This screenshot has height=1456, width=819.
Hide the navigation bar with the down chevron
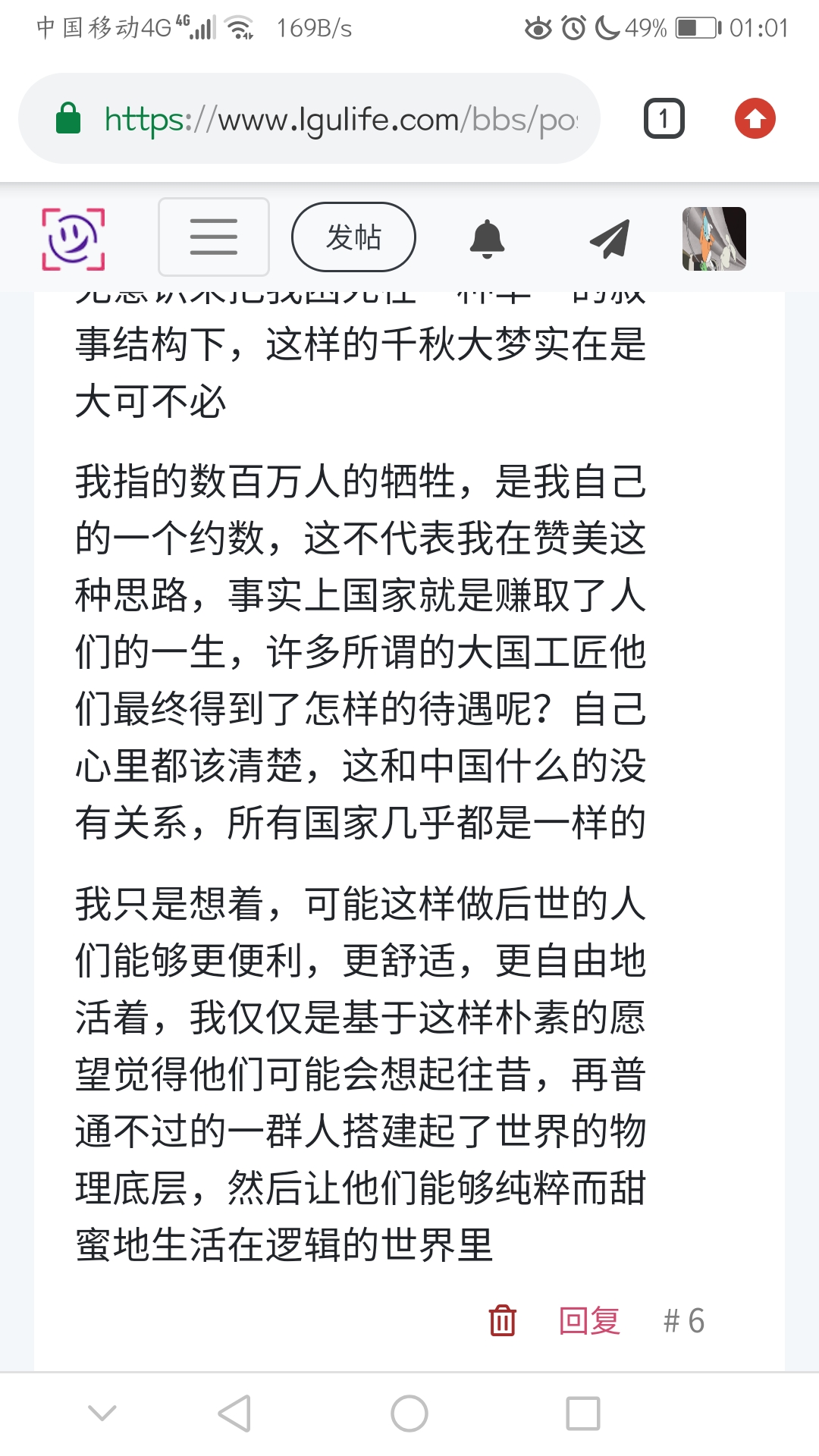tap(102, 1414)
